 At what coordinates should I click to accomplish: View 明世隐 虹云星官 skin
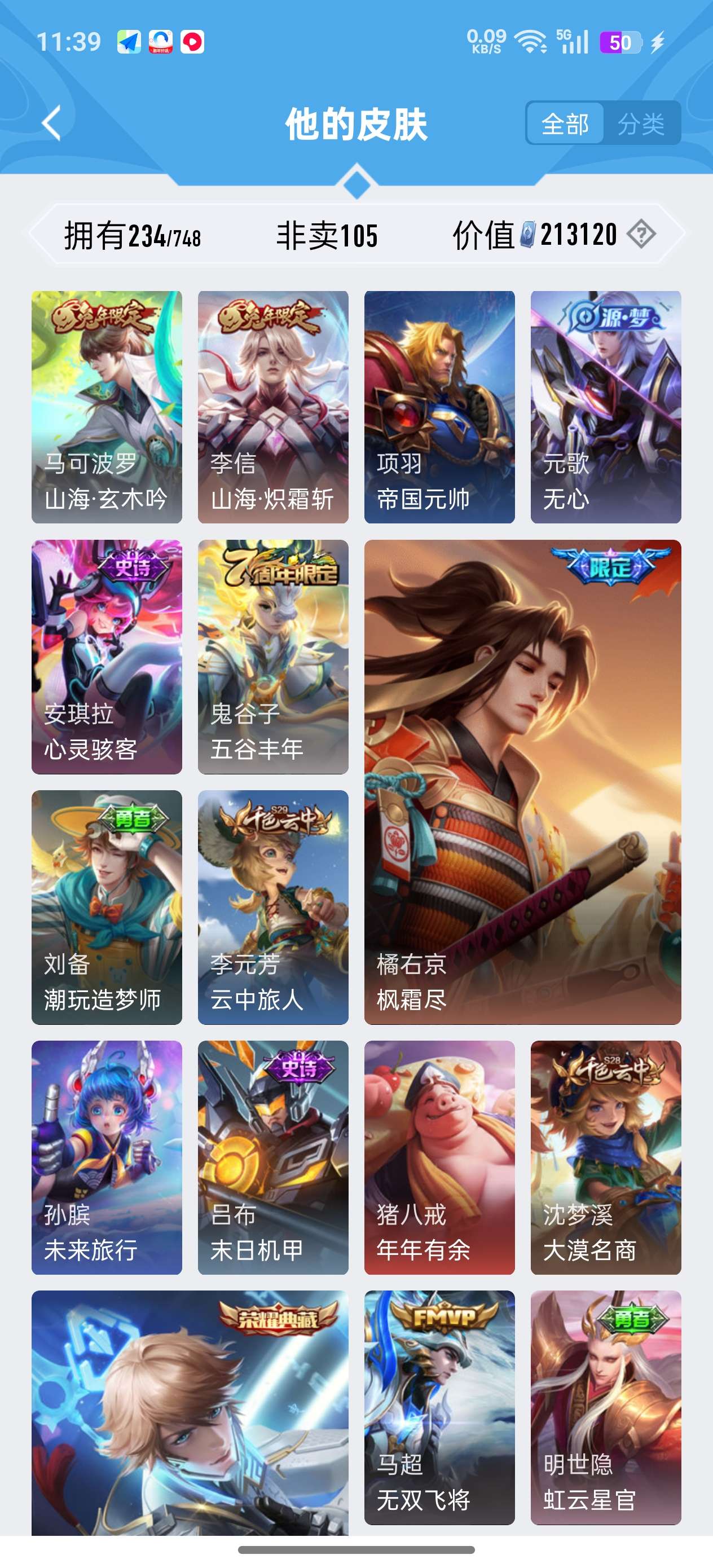point(605,1407)
